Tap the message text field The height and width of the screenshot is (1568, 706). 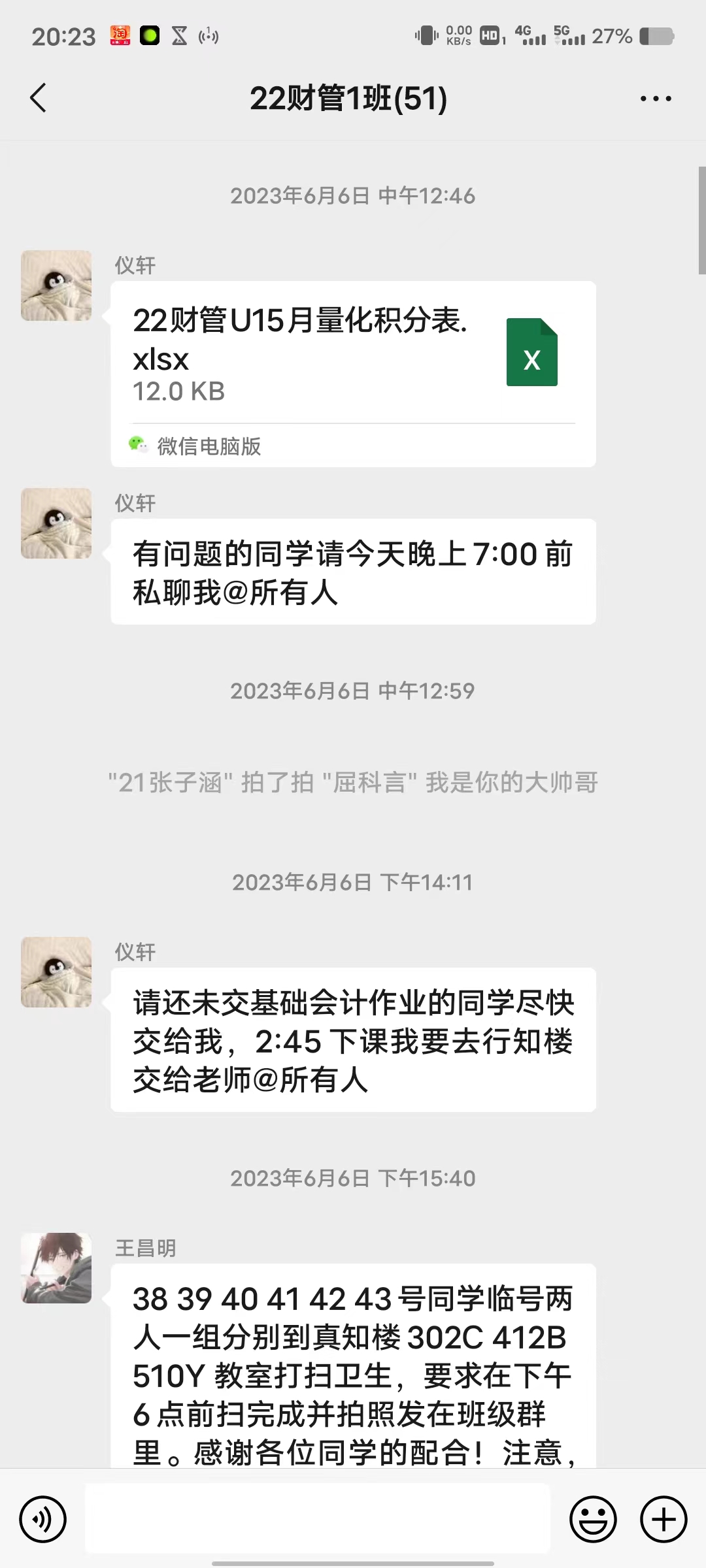click(317, 1519)
